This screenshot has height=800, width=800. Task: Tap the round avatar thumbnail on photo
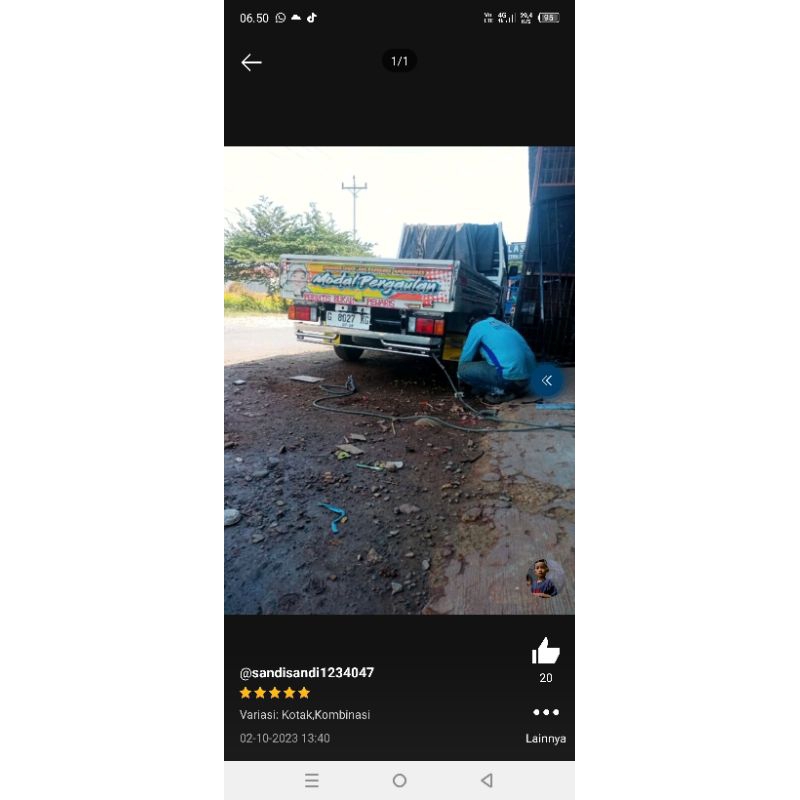click(x=543, y=579)
